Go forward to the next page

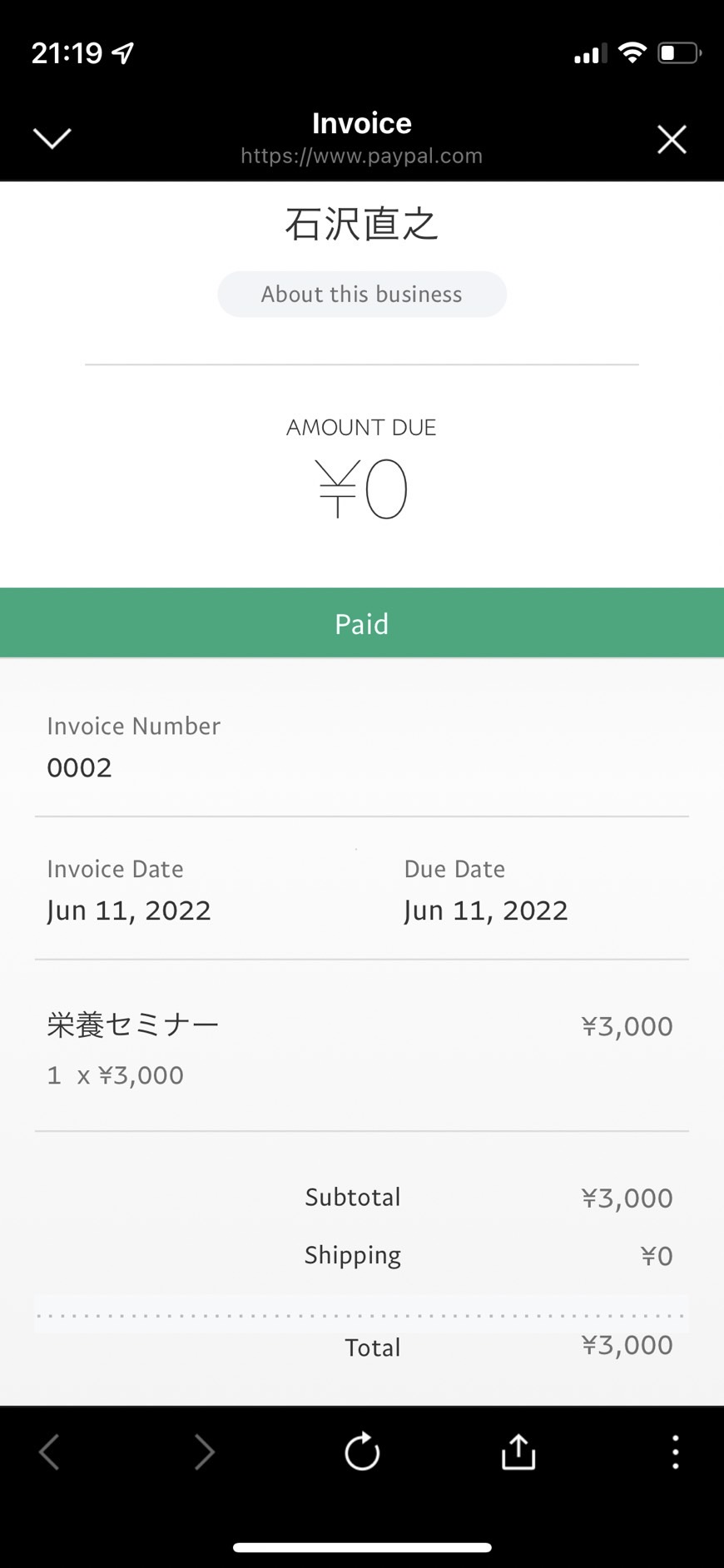[204, 1452]
